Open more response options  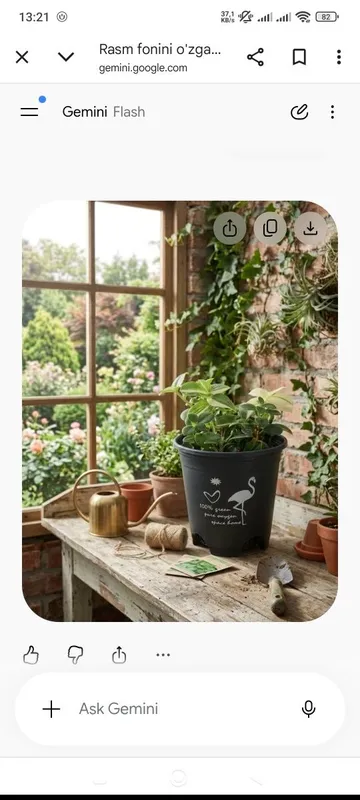tap(163, 655)
